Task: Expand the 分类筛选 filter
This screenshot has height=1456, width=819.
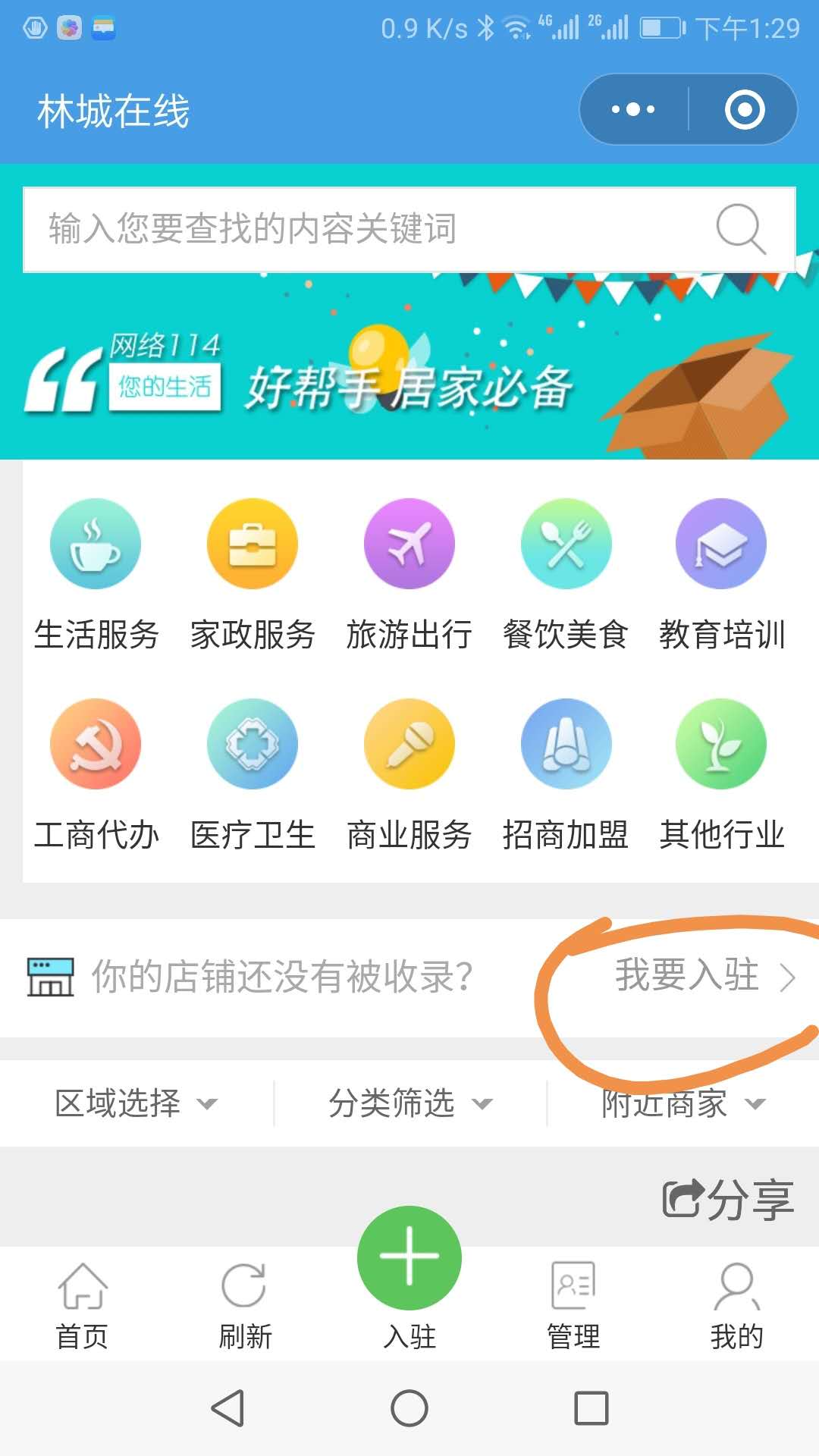Action: 409,1103
